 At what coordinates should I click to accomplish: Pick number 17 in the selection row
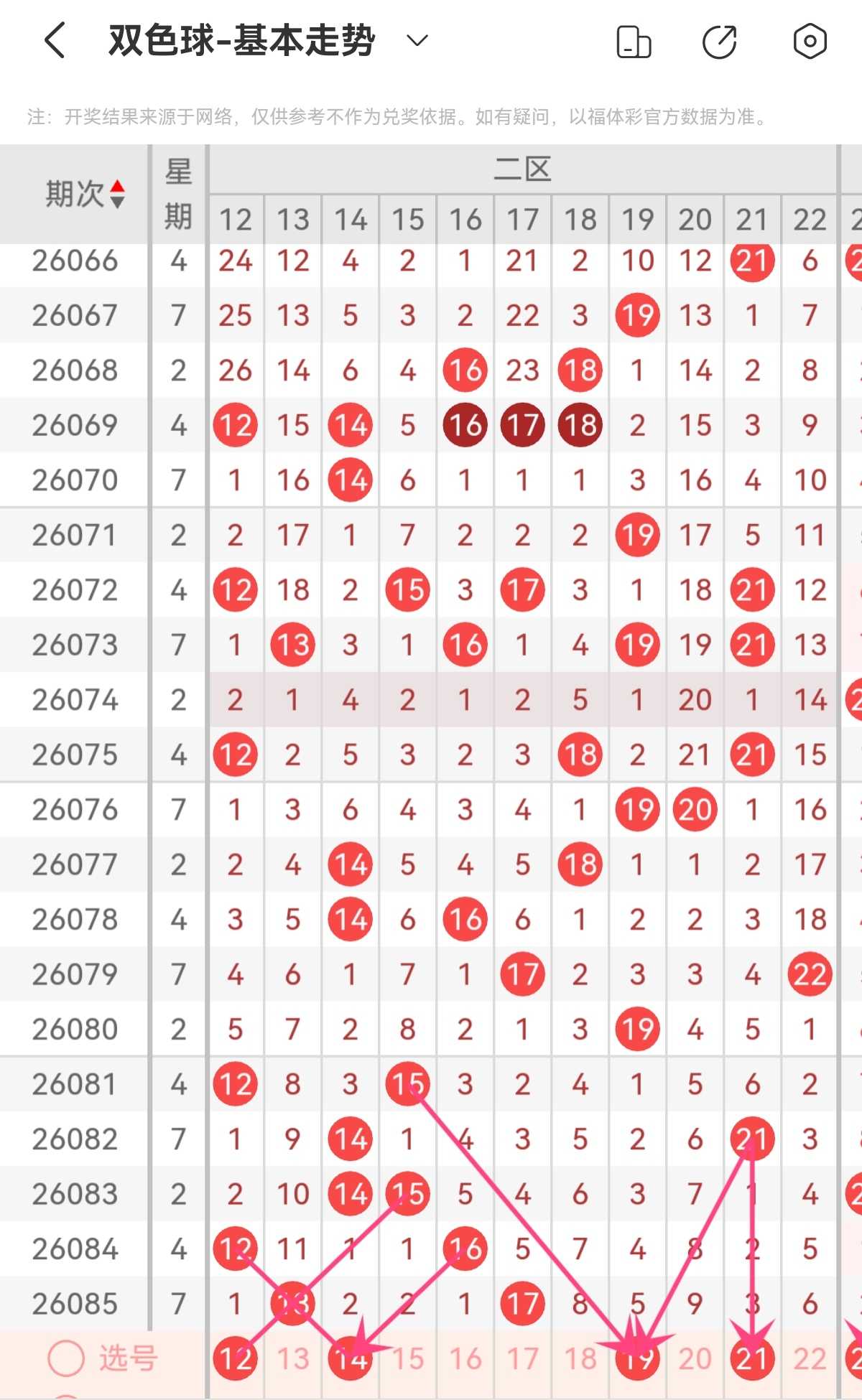pyautogui.click(x=523, y=1358)
